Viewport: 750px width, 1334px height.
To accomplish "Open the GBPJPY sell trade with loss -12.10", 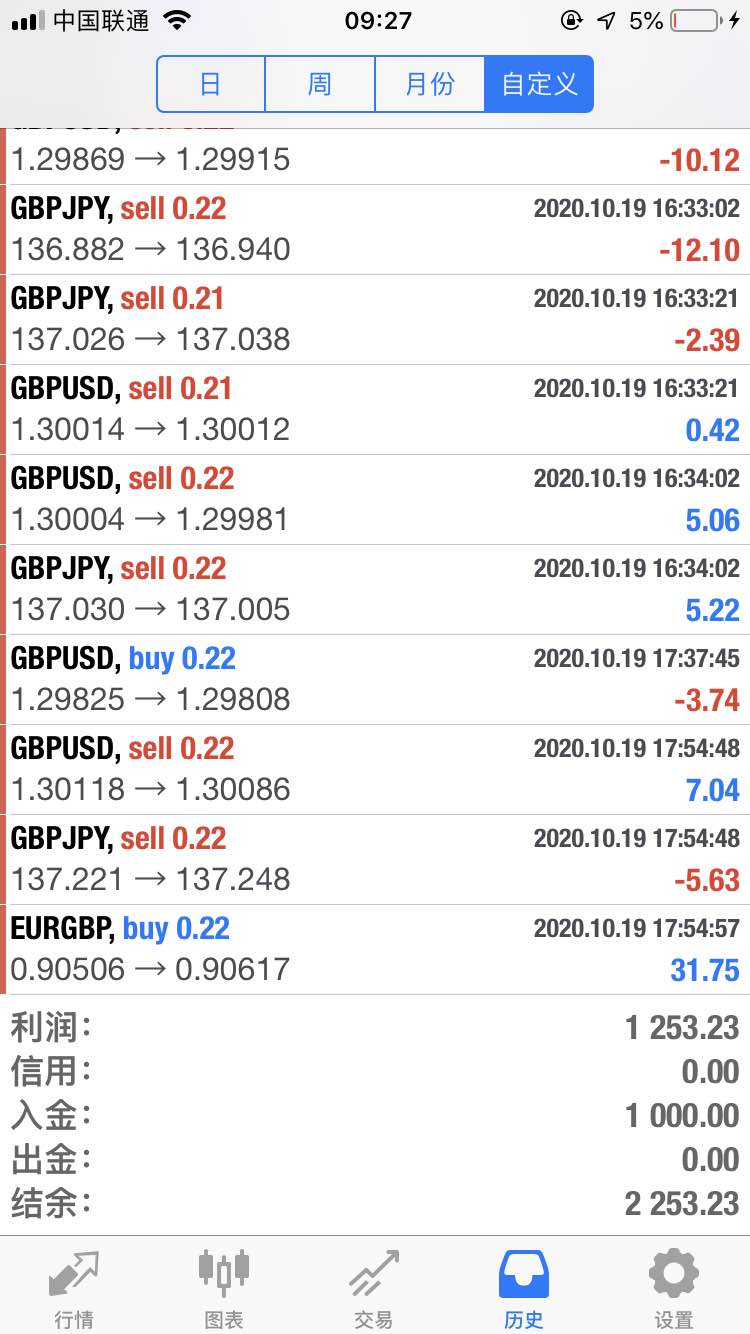I will click(375, 230).
